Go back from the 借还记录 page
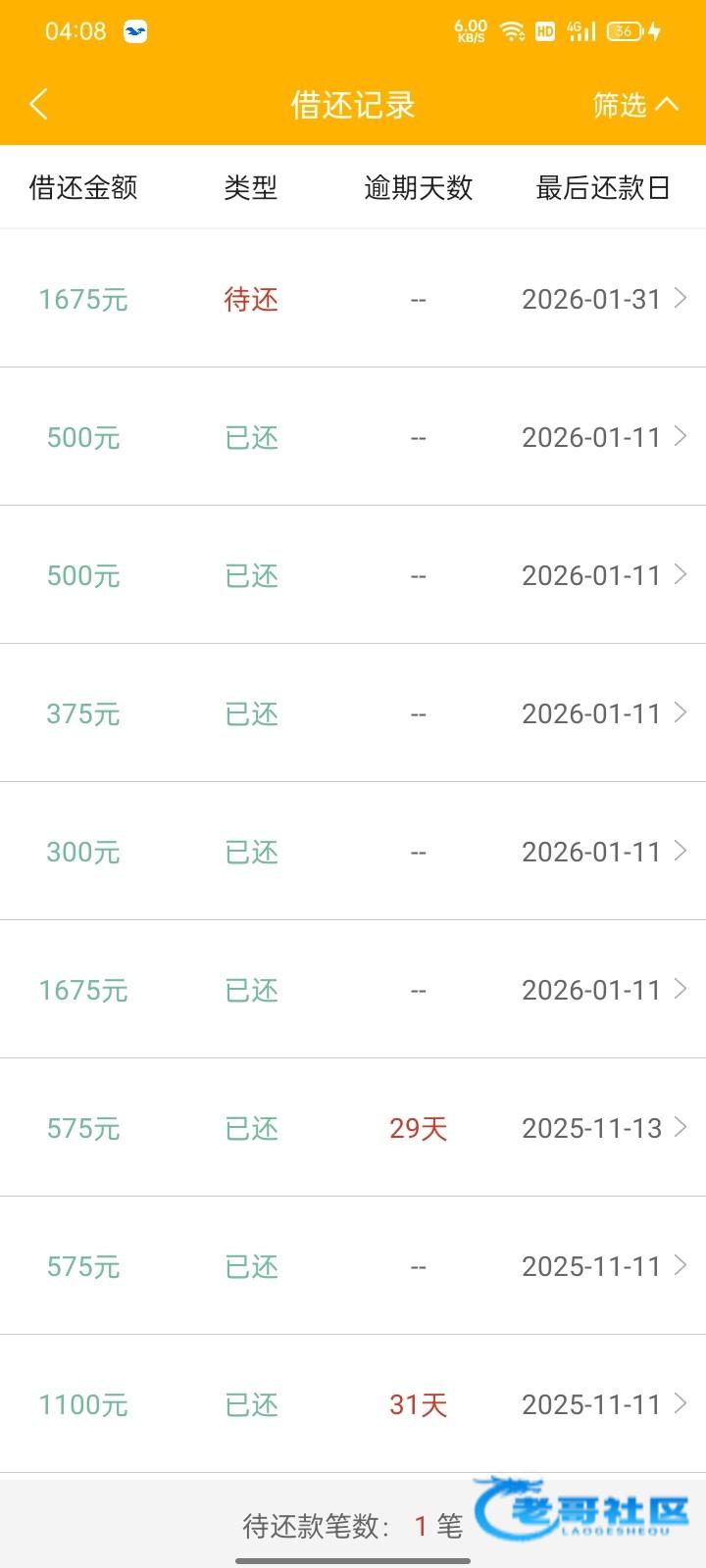Image resolution: width=706 pixels, height=1568 pixels. pyautogui.click(x=39, y=104)
